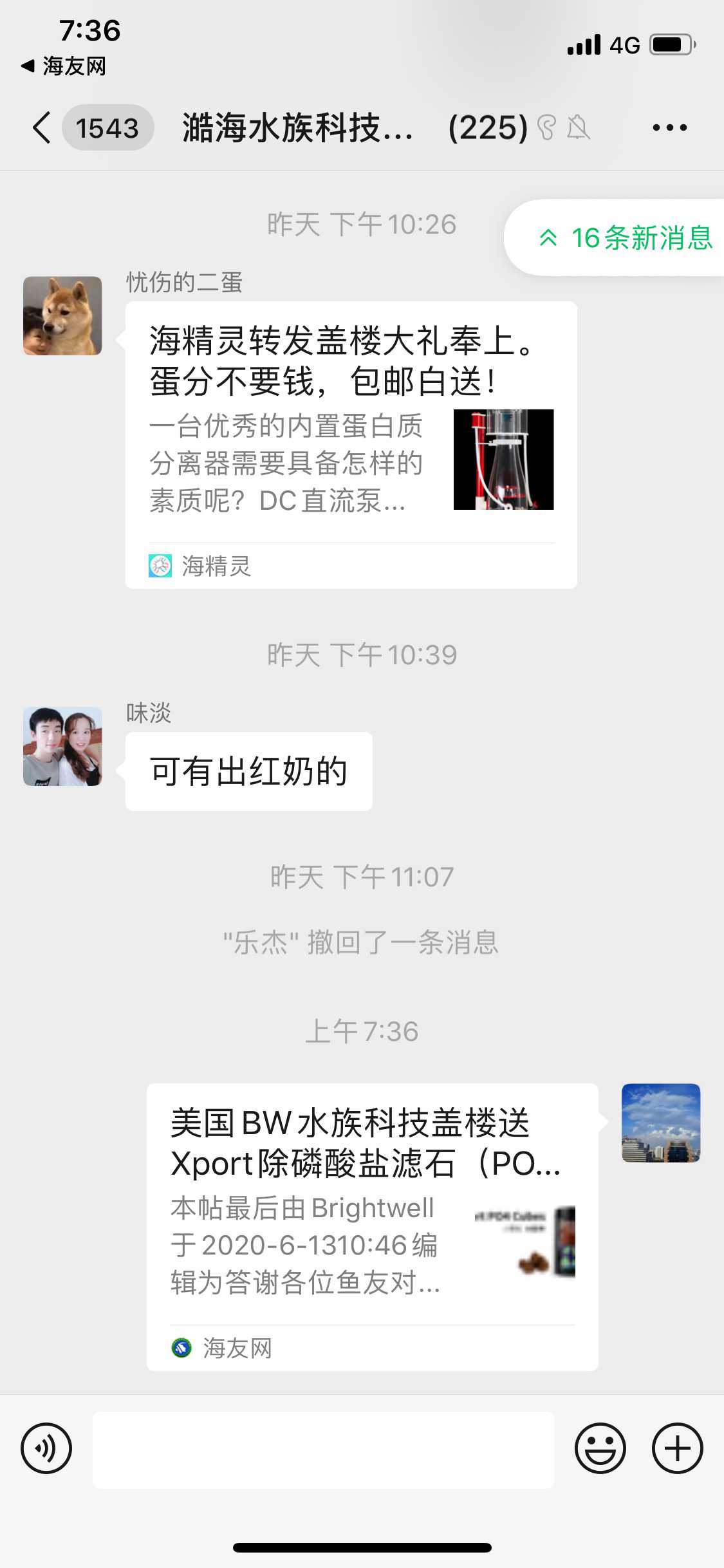Go back to the chat list
This screenshot has width=724, height=1568.
pyautogui.click(x=42, y=127)
